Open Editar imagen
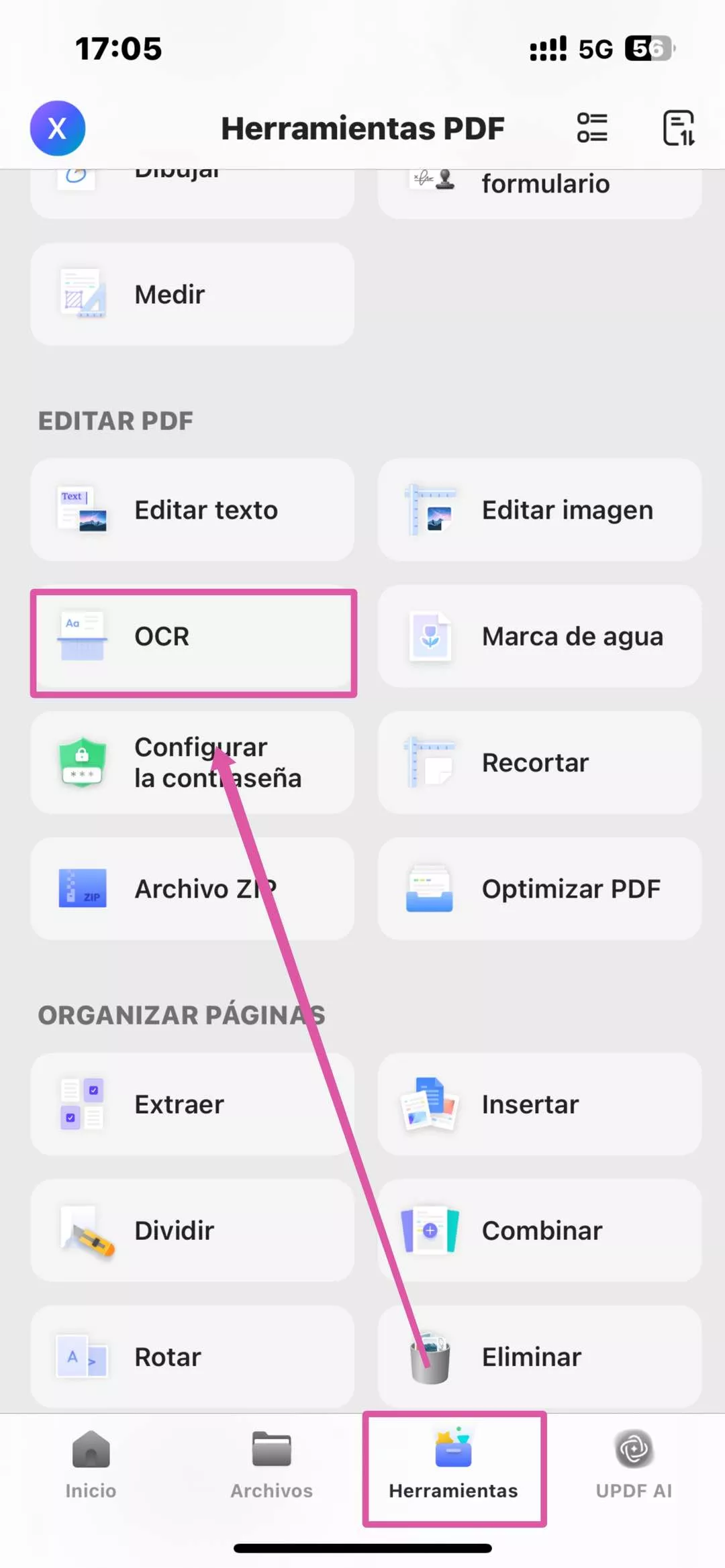 point(539,510)
